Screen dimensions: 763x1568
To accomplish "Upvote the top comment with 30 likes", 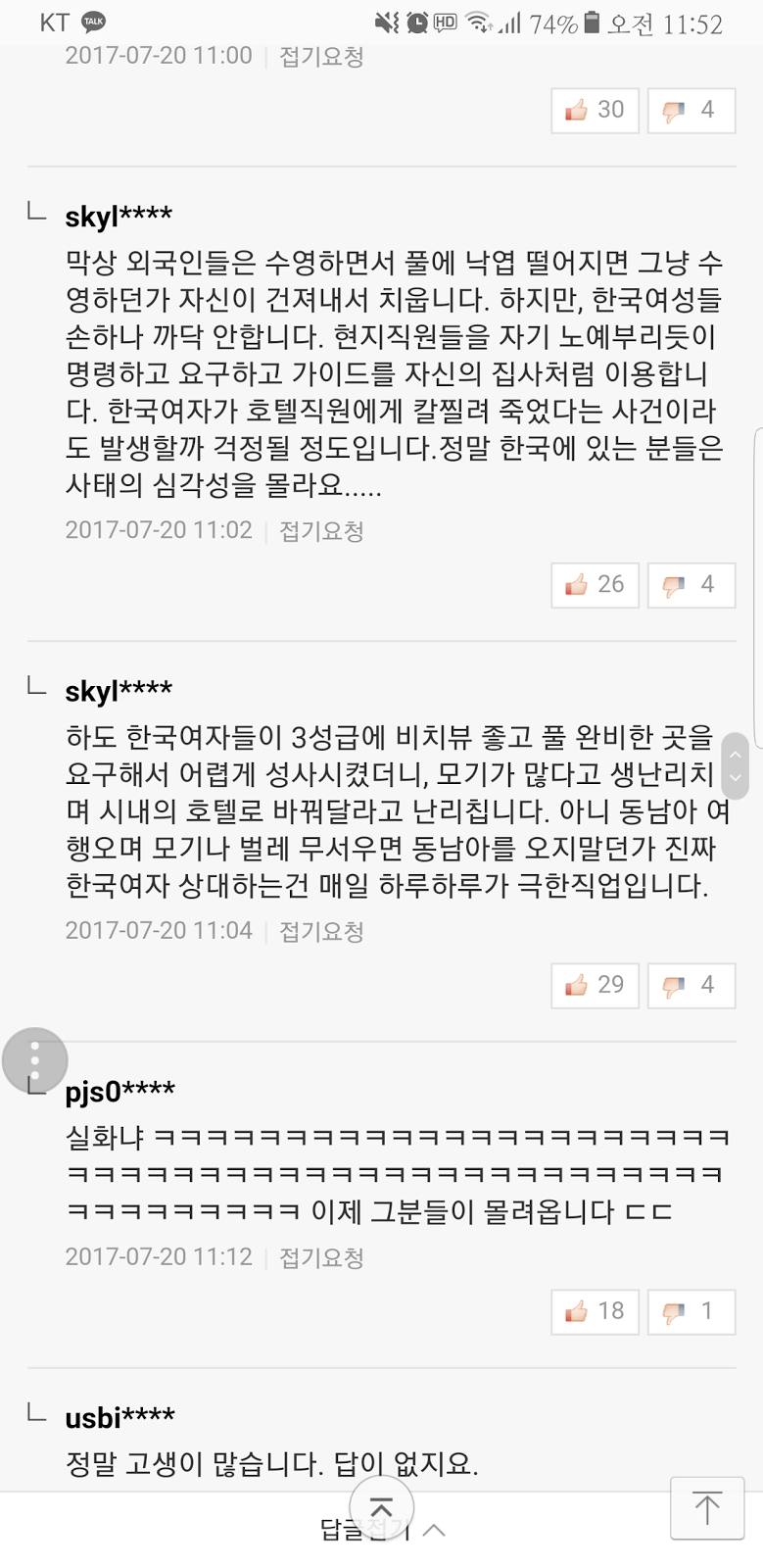I will pos(595,110).
